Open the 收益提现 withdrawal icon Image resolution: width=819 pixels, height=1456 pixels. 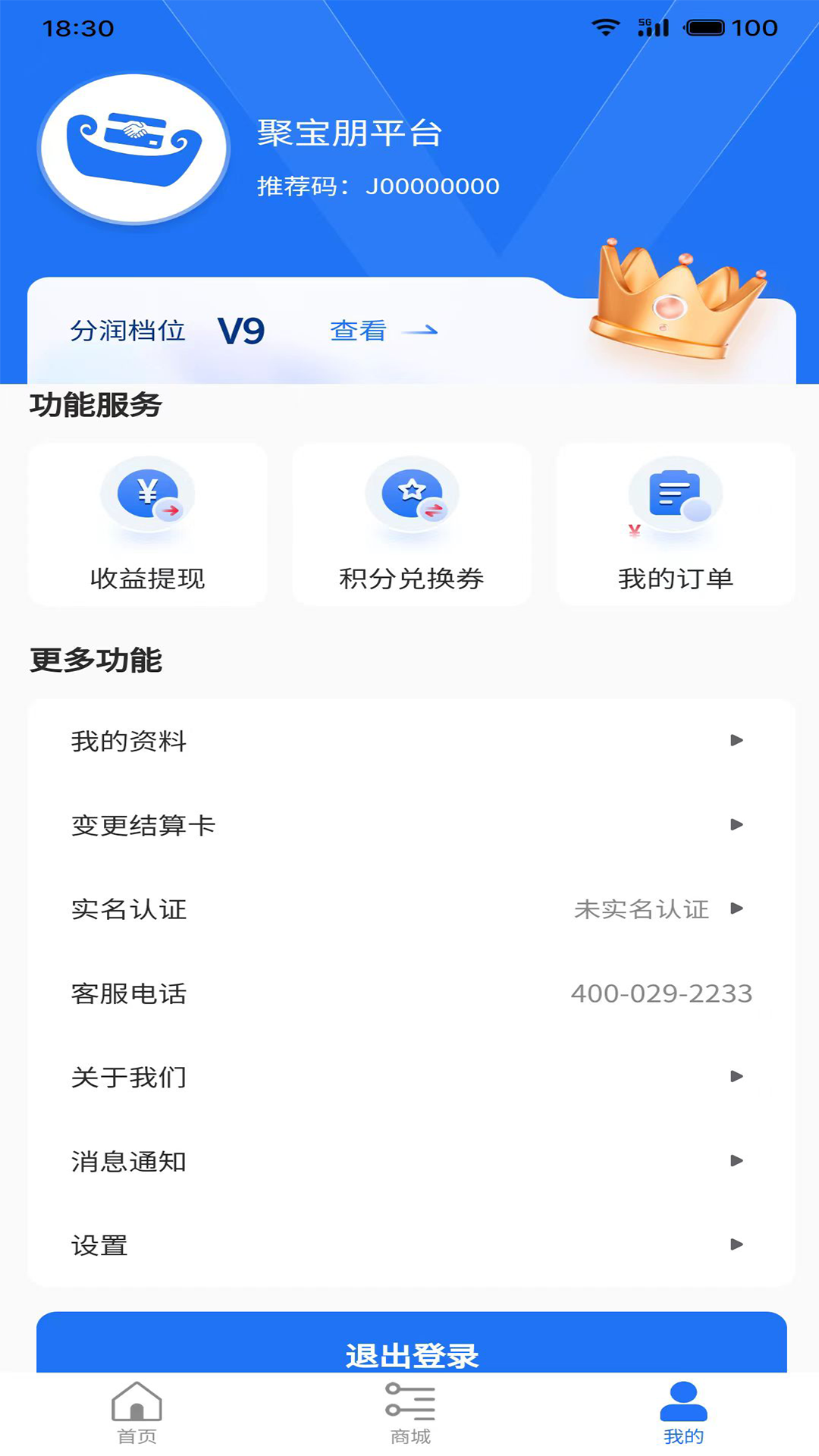click(148, 494)
